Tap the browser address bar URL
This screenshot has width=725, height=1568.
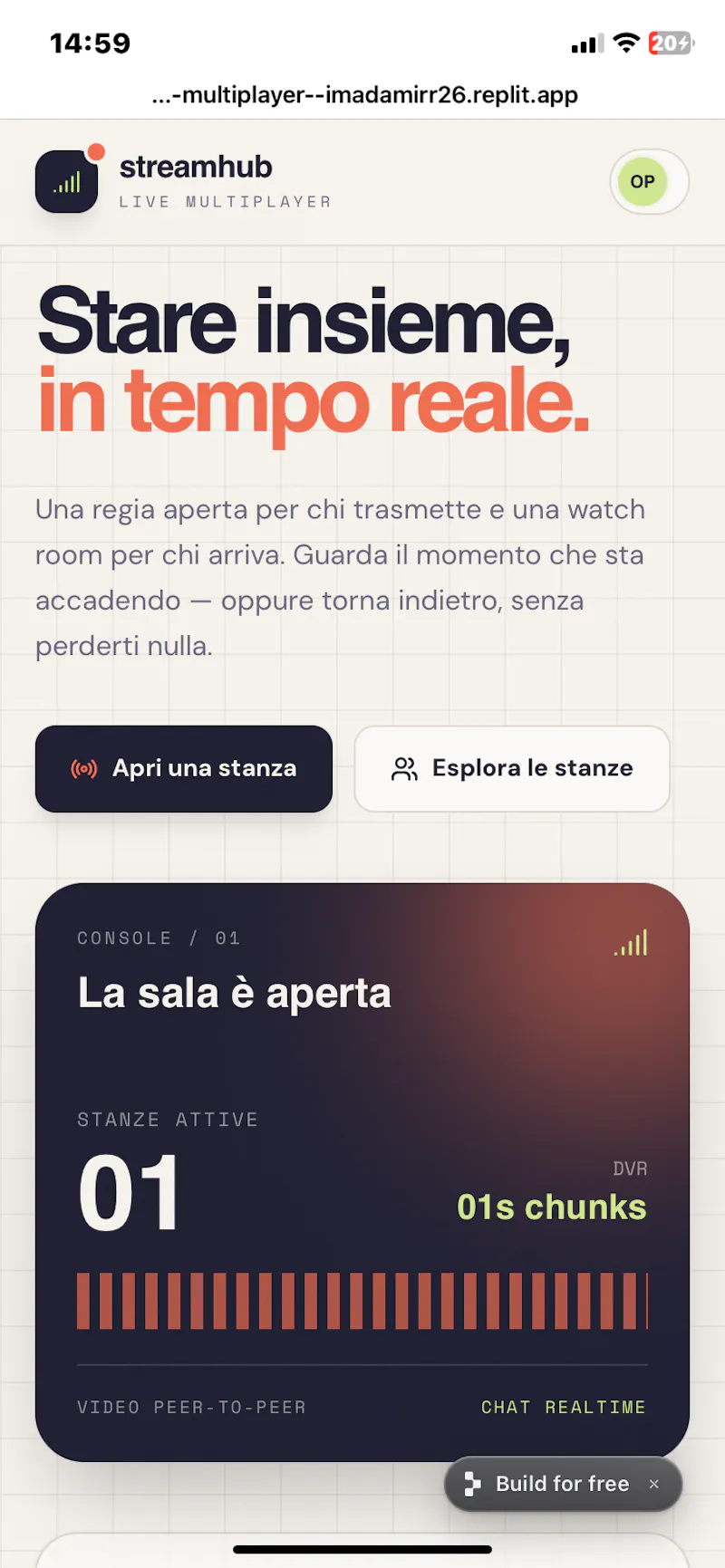(x=364, y=94)
